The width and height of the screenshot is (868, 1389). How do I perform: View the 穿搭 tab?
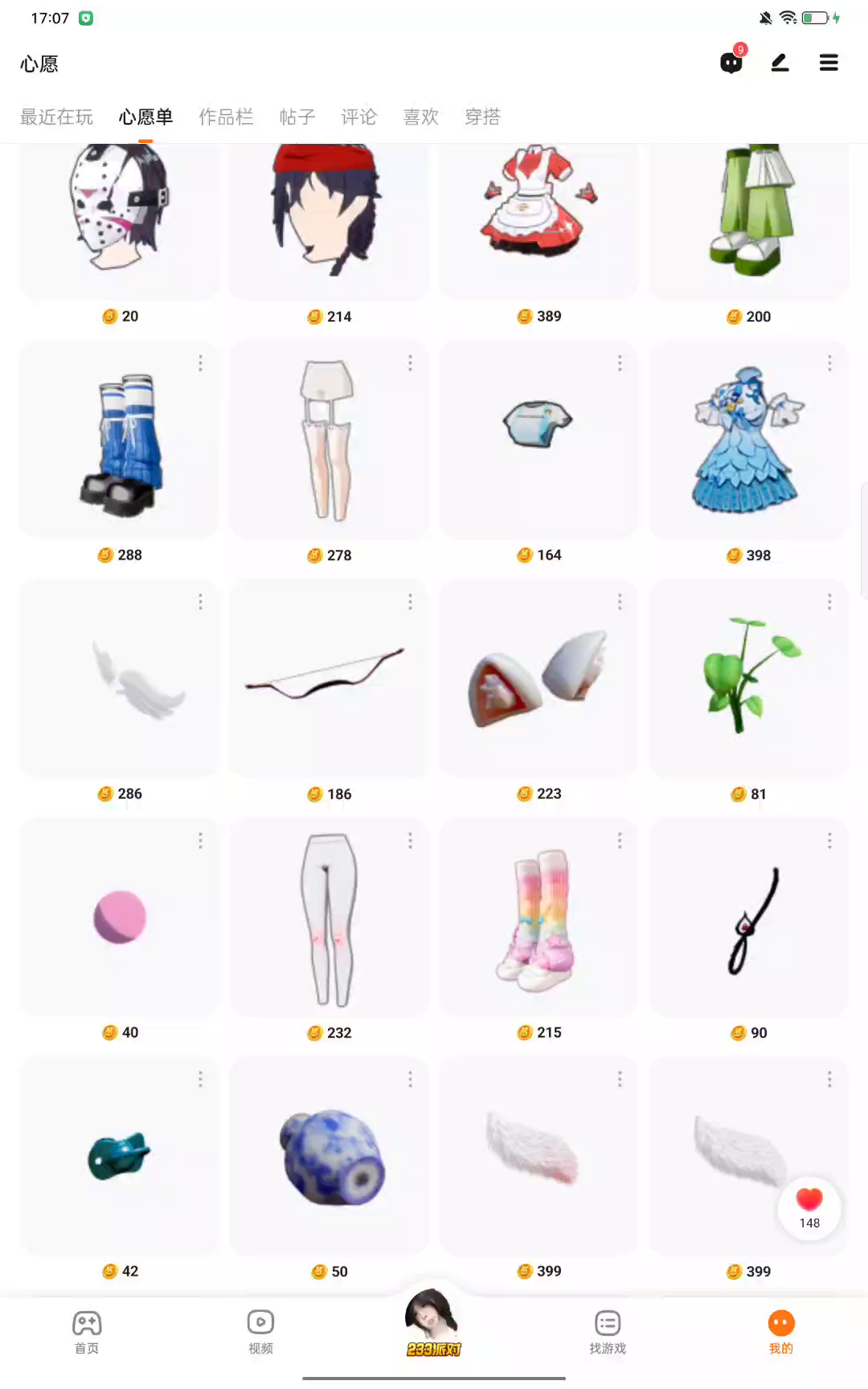pos(482,117)
